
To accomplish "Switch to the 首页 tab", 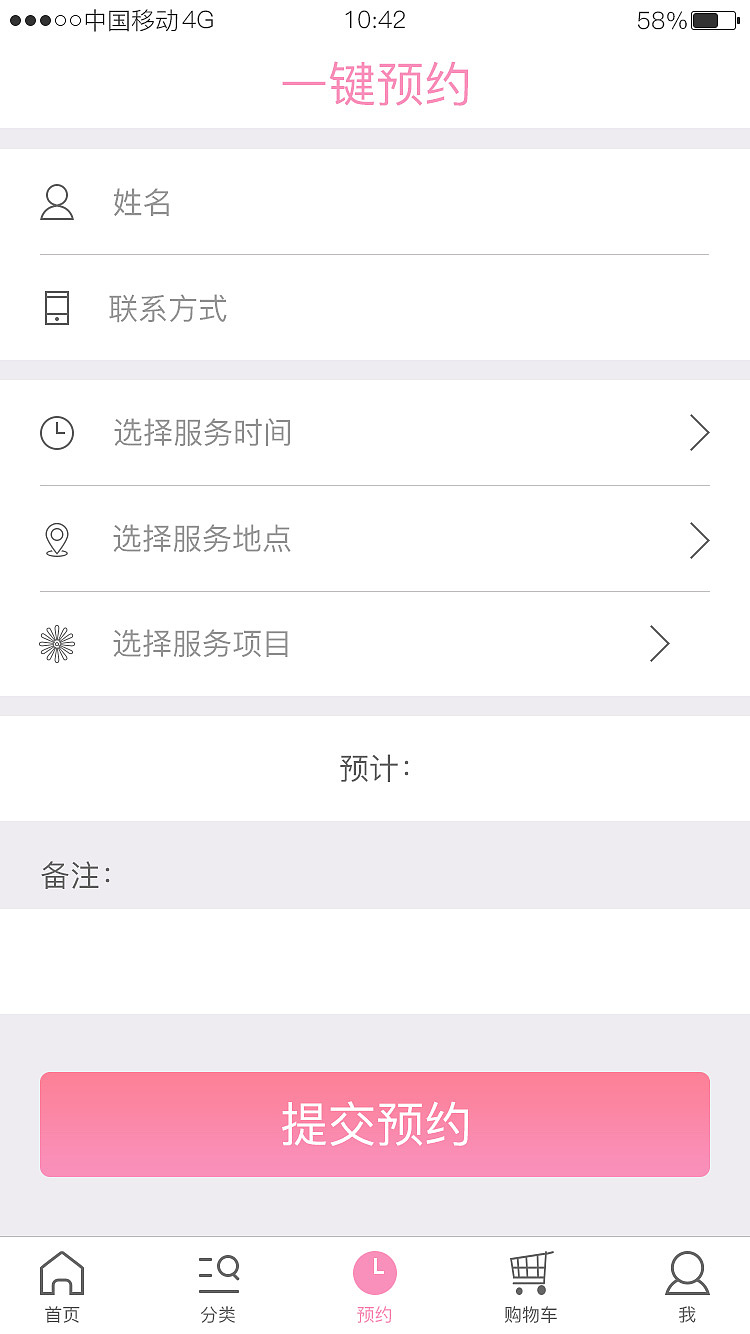I will click(x=62, y=1285).
